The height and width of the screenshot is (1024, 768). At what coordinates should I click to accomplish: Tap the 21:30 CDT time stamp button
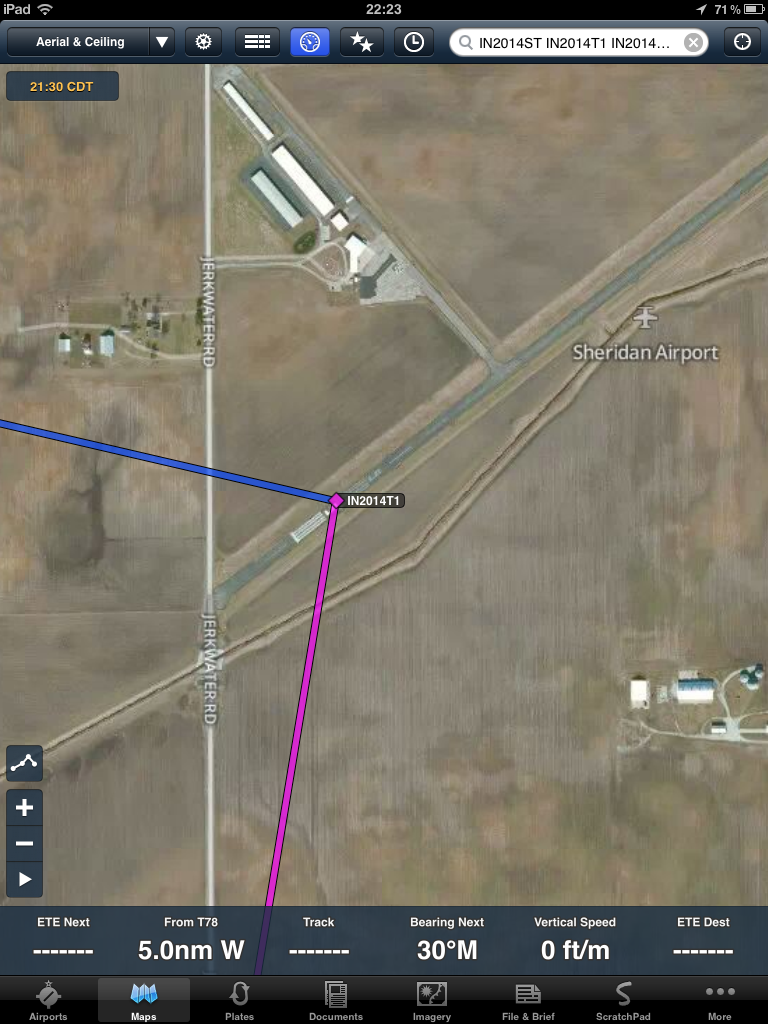tap(62, 87)
